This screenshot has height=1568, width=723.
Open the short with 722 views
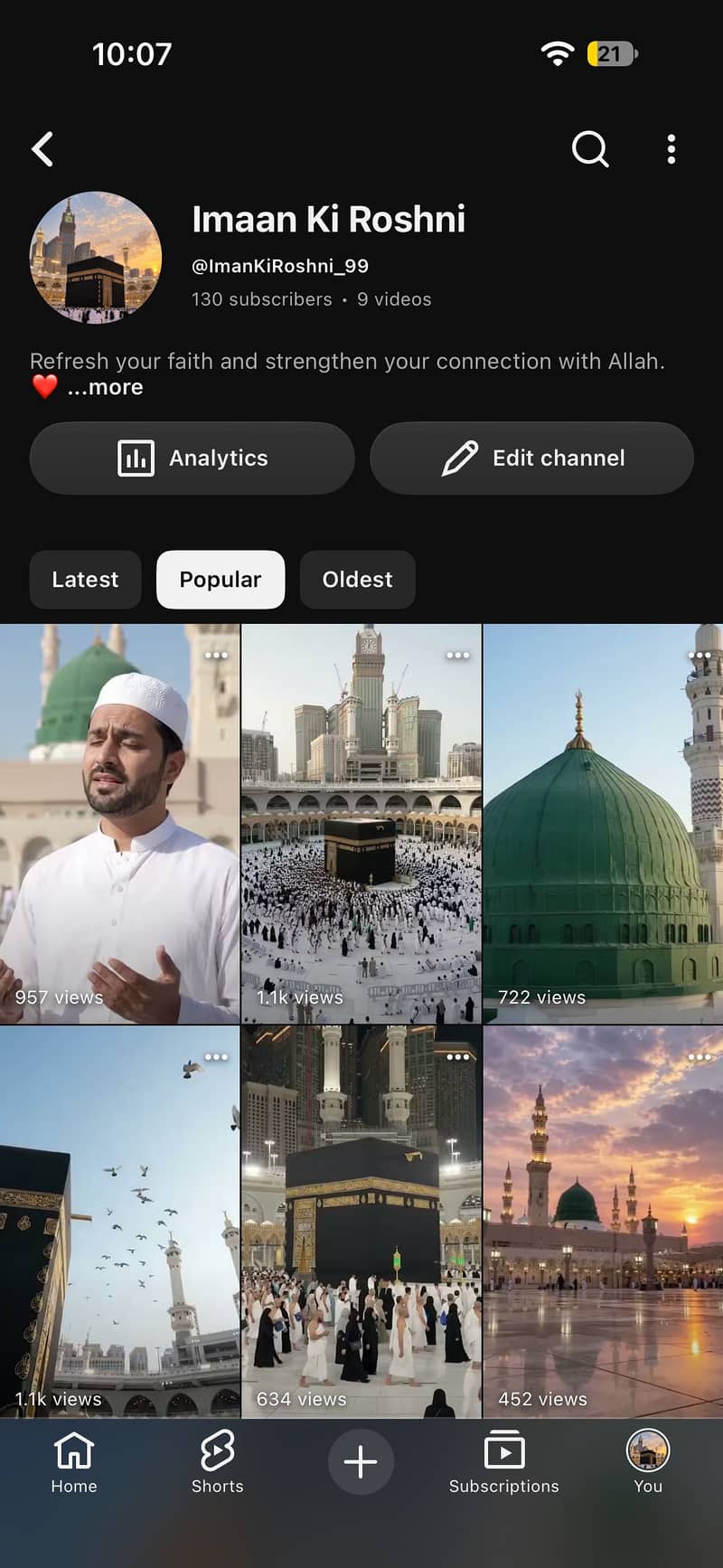click(x=603, y=824)
